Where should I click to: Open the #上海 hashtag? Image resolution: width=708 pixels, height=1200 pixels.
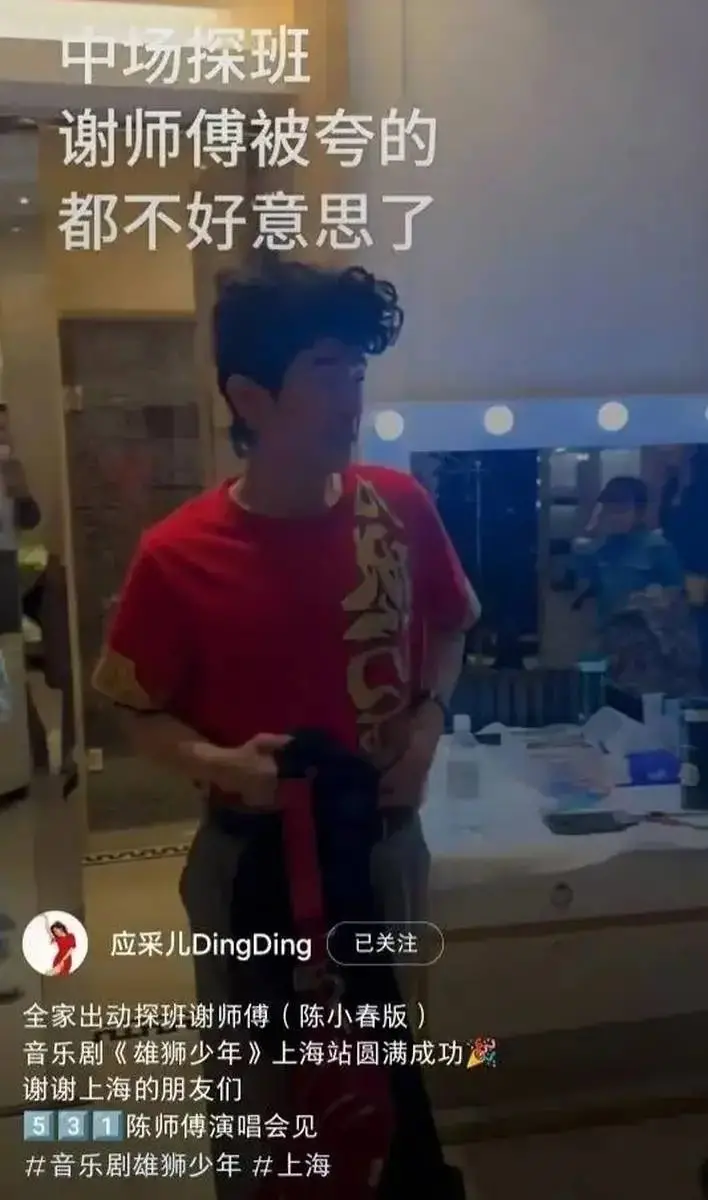(x=294, y=1165)
